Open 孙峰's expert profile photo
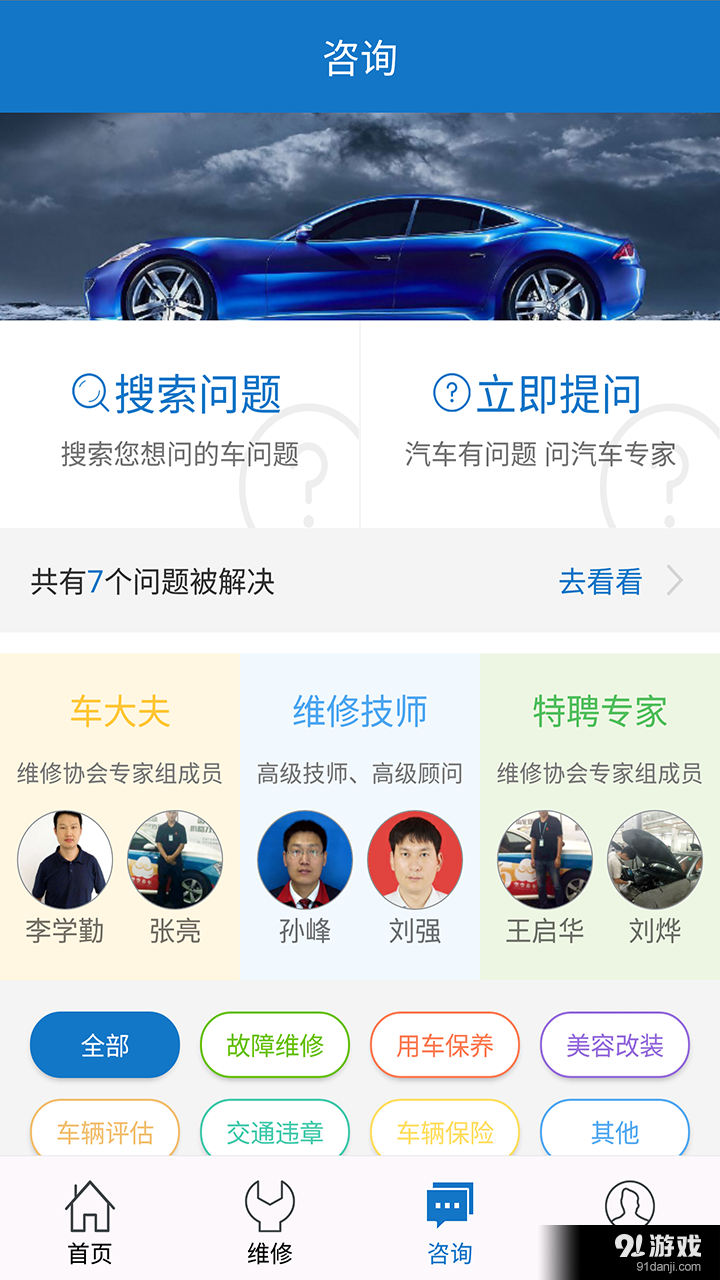 point(305,860)
